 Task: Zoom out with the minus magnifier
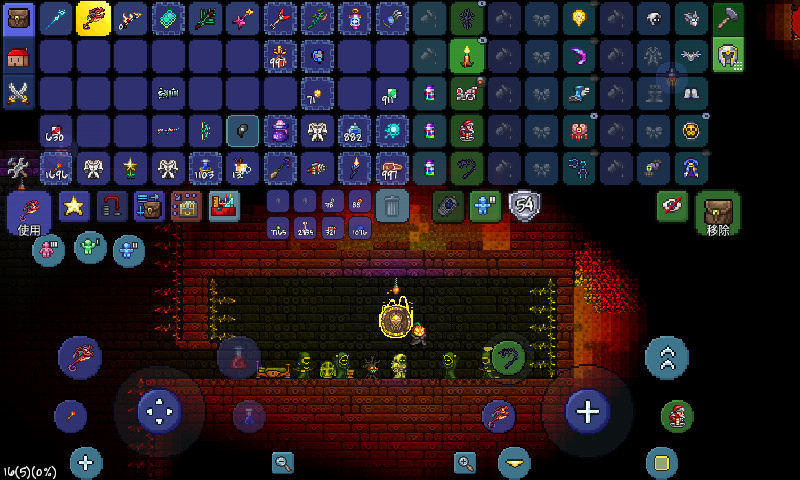click(x=284, y=462)
